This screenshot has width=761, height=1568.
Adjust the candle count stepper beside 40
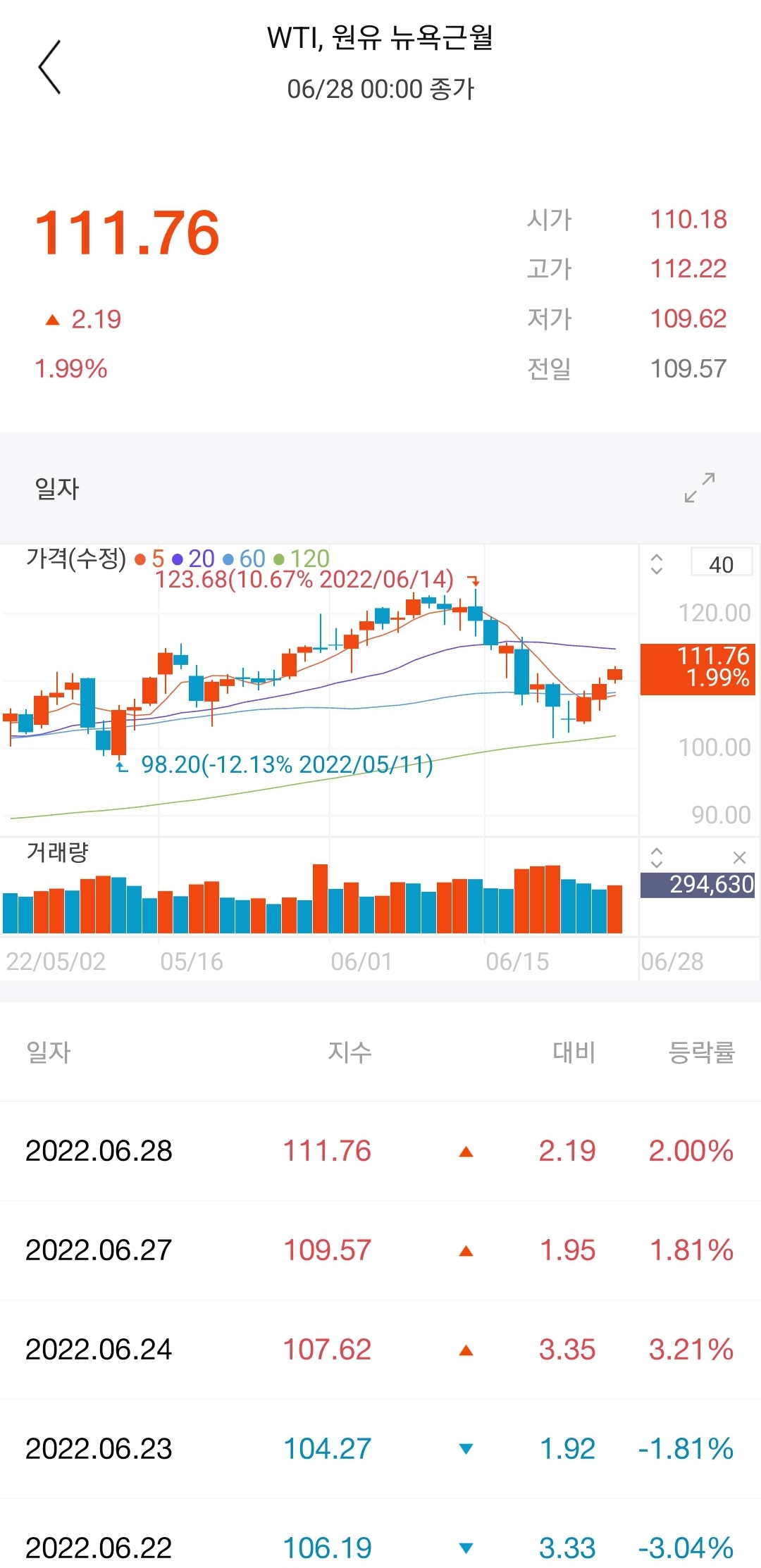pyautogui.click(x=657, y=564)
